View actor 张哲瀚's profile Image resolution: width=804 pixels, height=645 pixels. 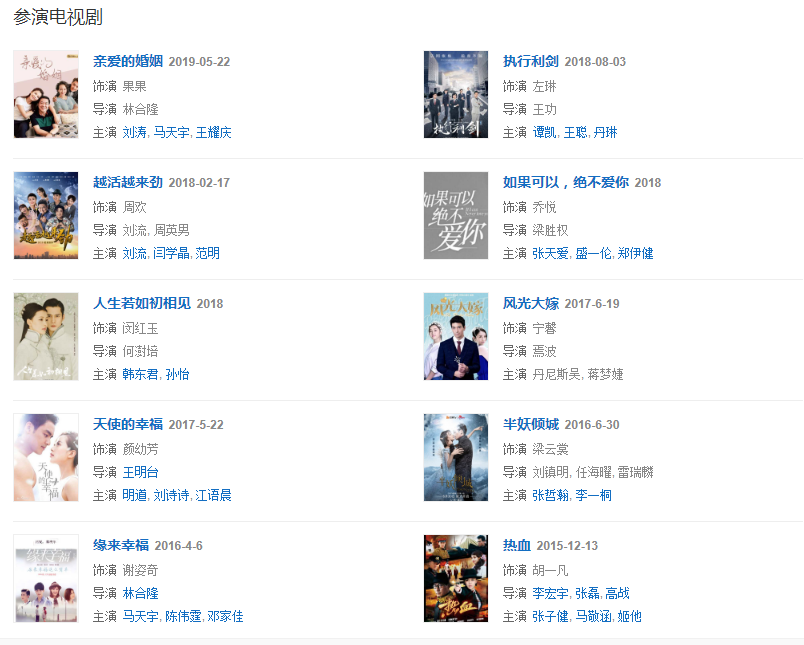tap(550, 496)
